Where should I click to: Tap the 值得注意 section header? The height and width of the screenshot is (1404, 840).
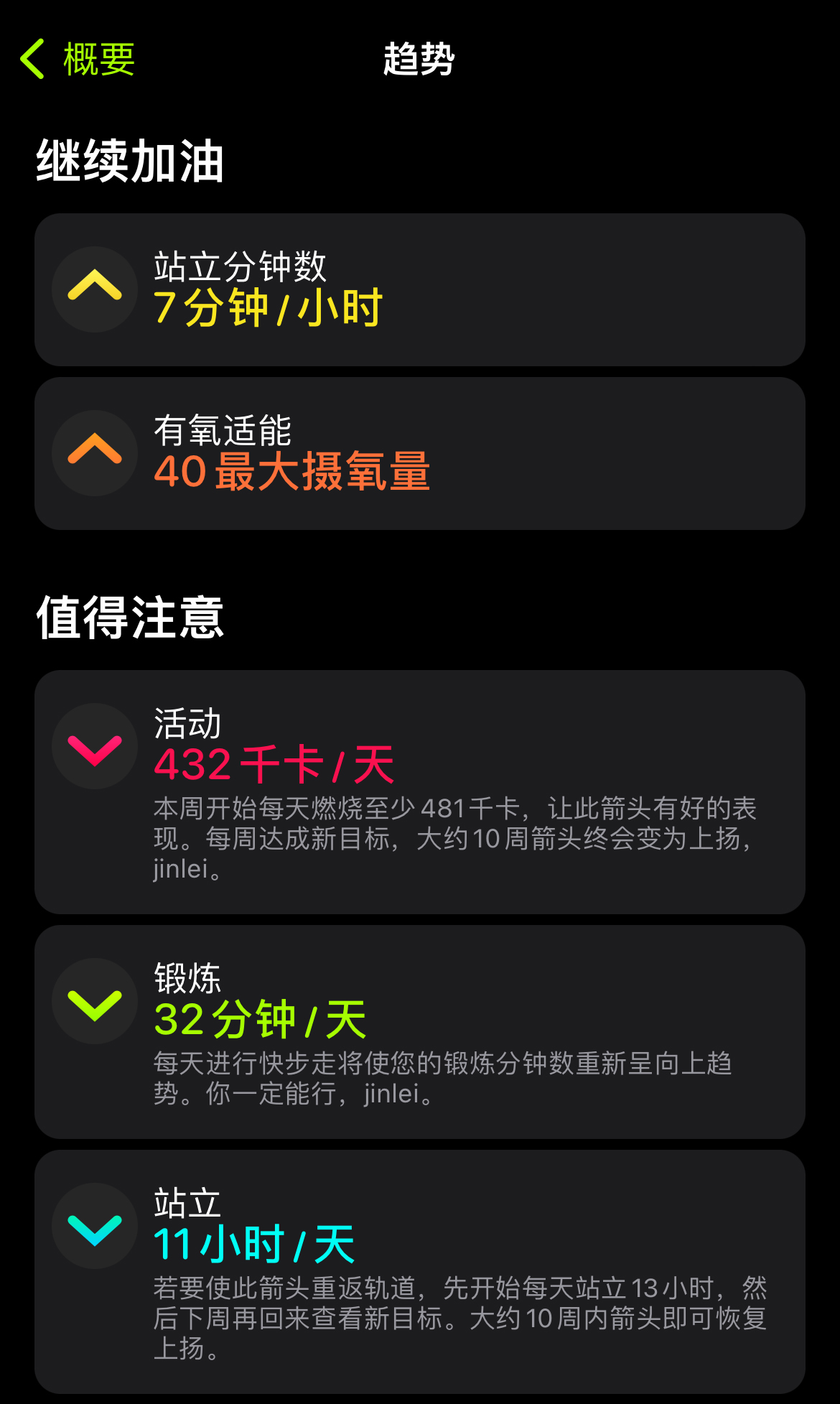129,616
